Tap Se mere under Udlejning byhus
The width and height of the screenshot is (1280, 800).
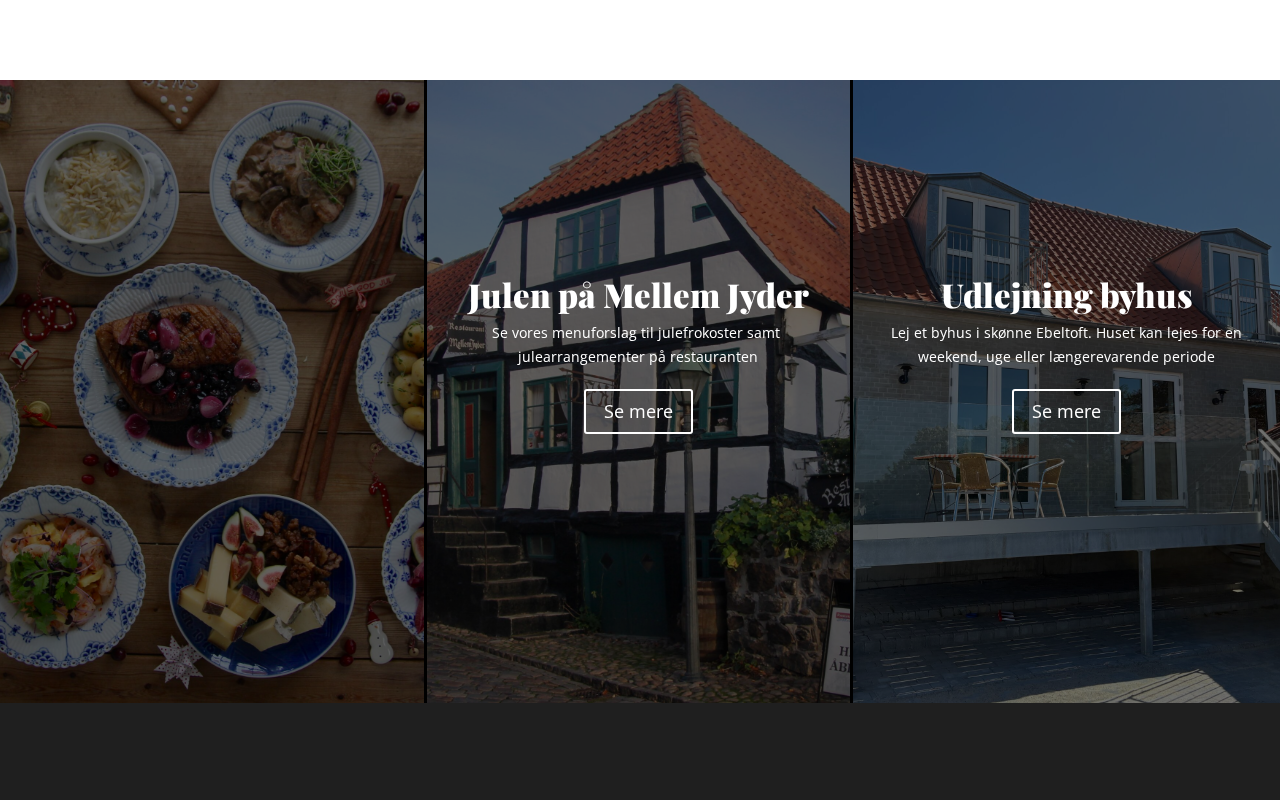[1066, 411]
